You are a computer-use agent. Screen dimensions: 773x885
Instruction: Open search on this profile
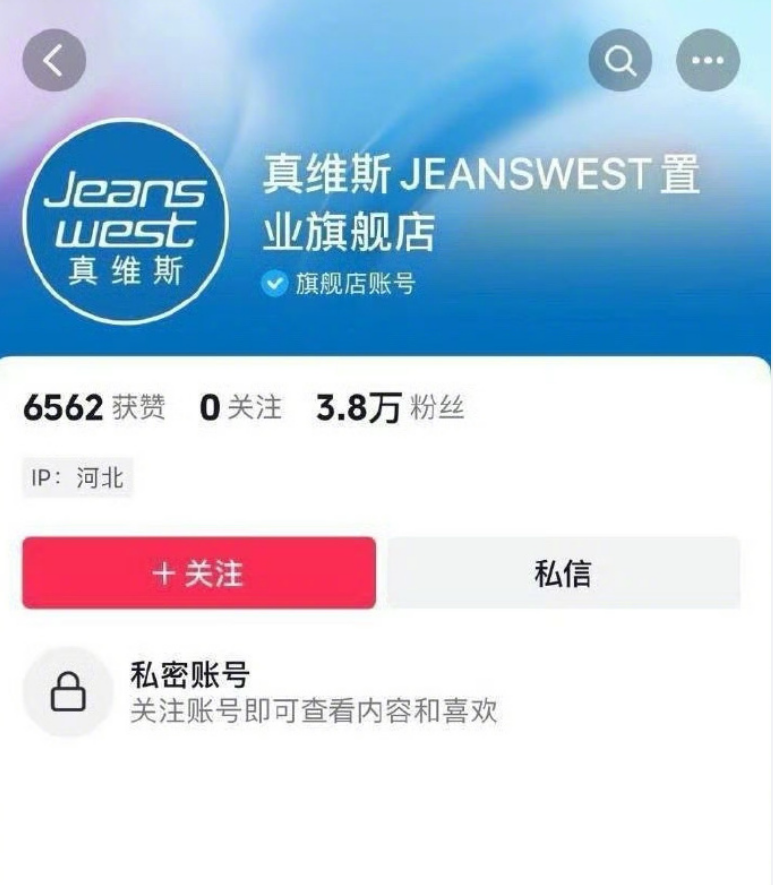click(x=620, y=62)
